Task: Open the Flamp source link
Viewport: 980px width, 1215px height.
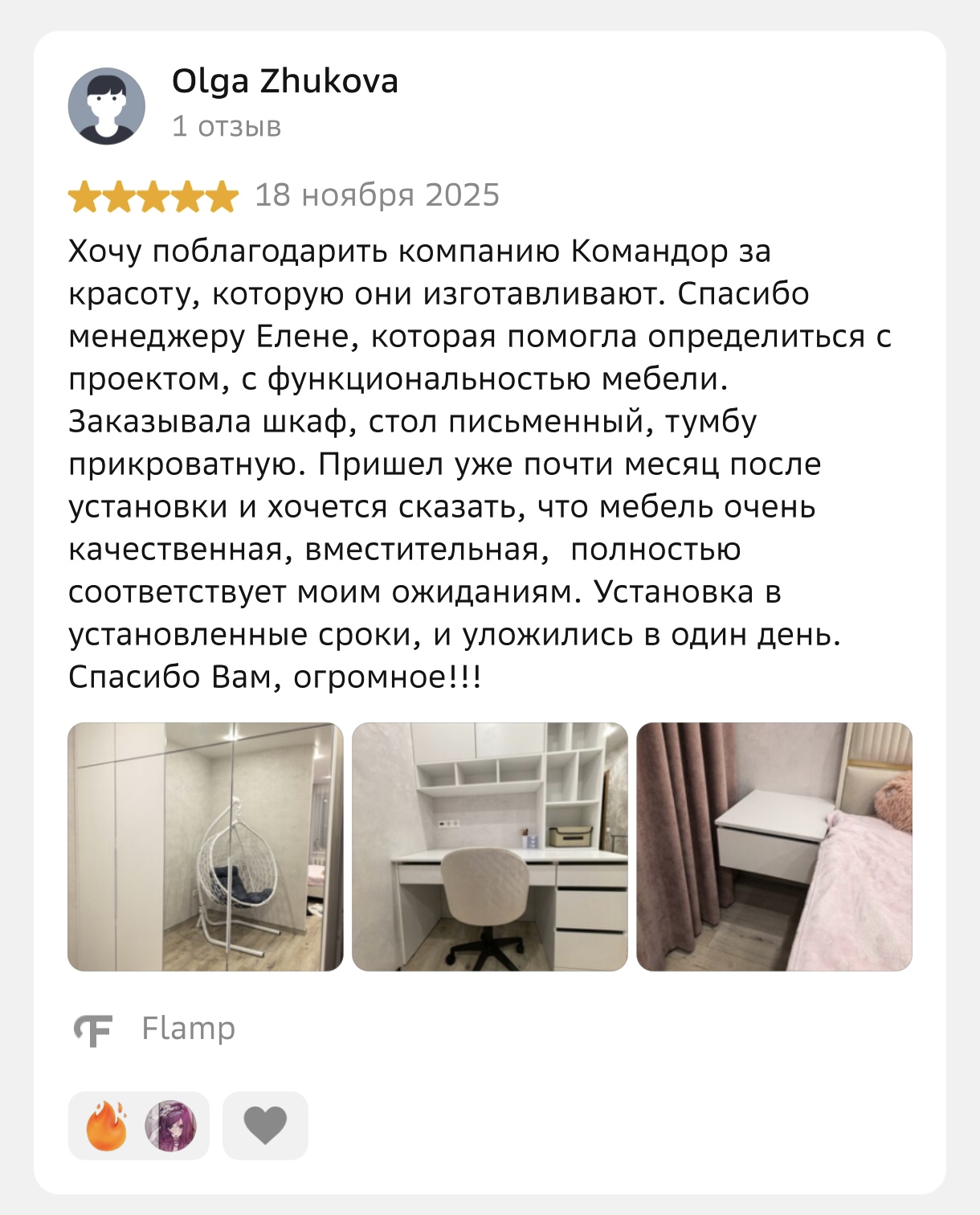Action: (x=155, y=1029)
